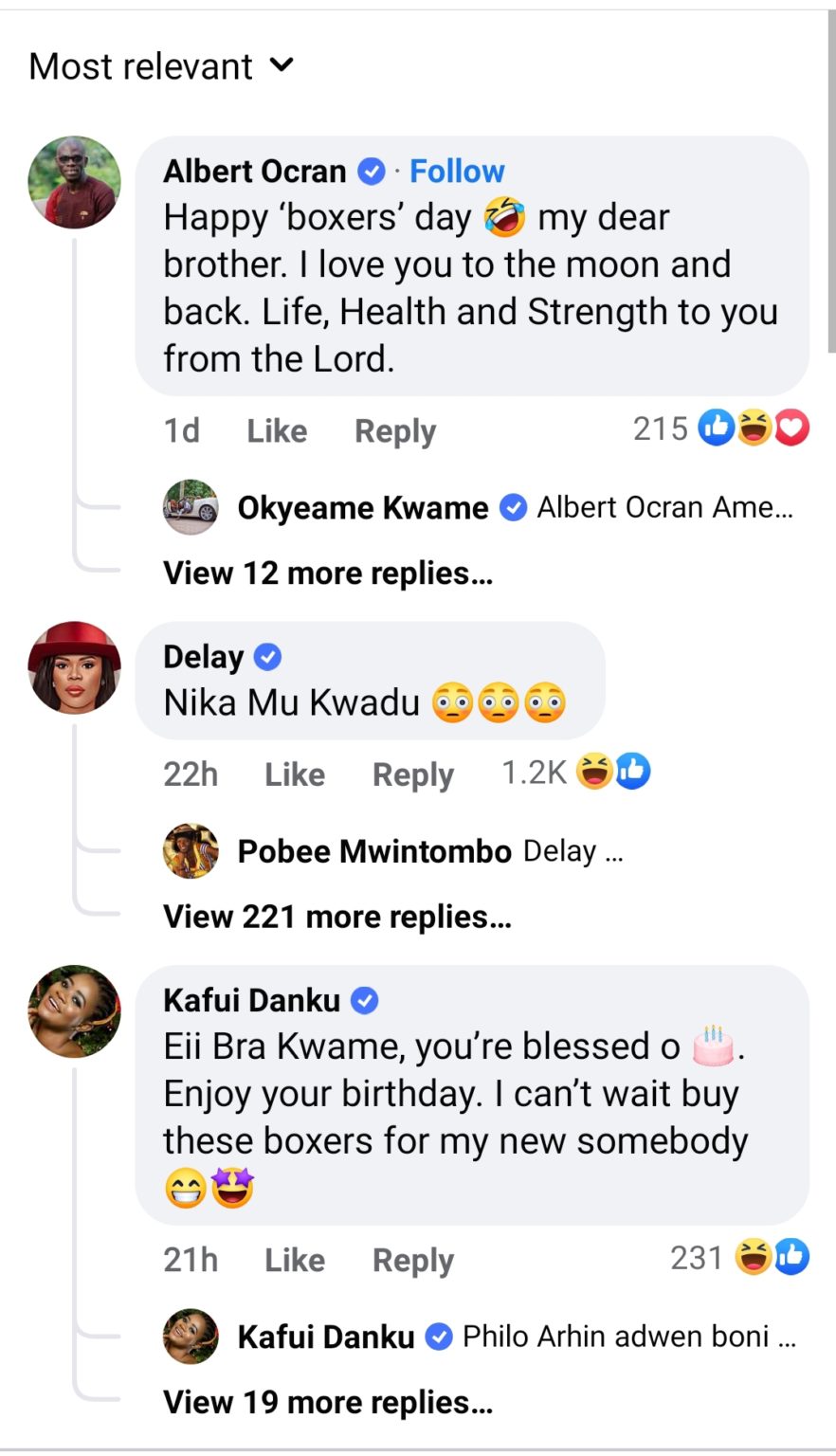836x1456 pixels.
Task: Reply to Albert Ocran's comment
Action: (395, 431)
